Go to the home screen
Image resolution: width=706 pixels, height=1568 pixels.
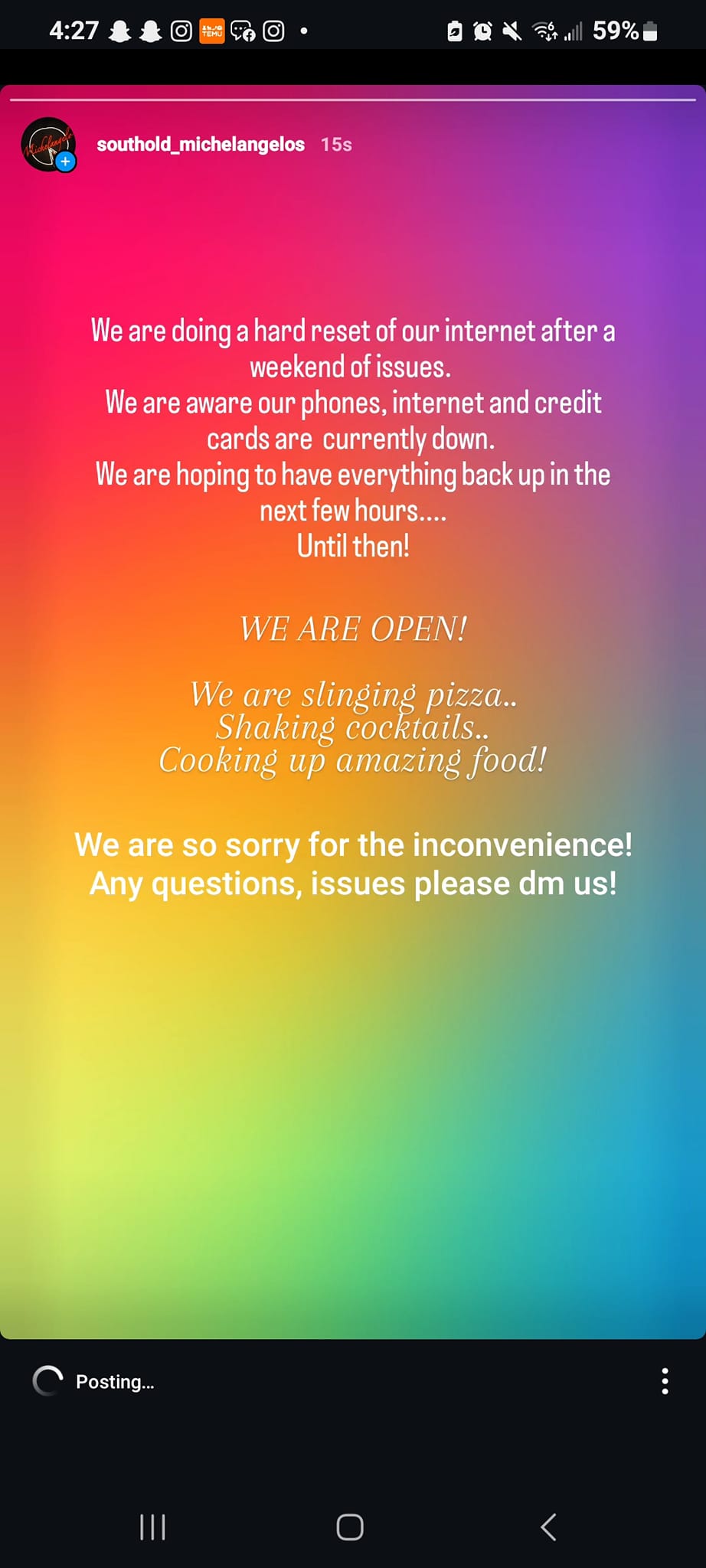350,1527
